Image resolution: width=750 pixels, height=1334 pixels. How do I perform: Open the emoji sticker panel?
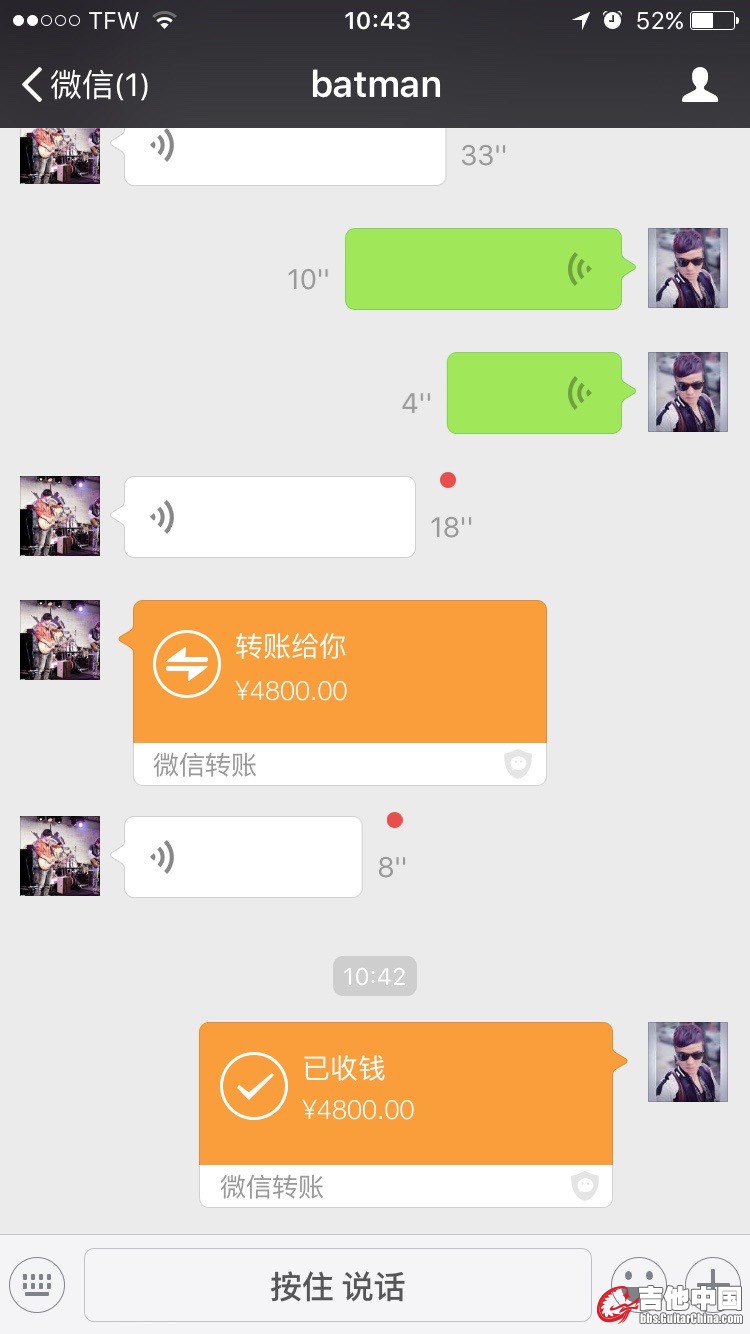[638, 1280]
